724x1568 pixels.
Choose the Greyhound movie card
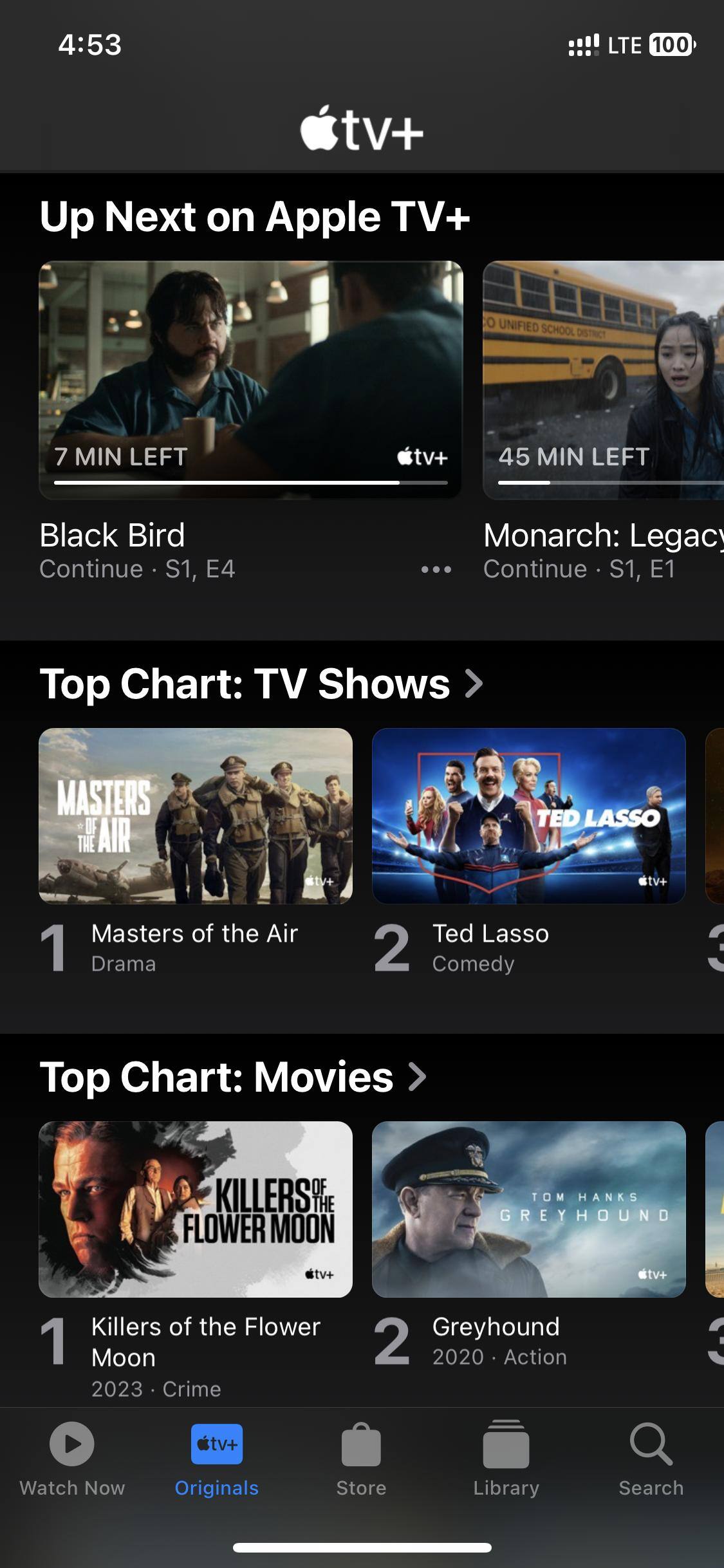click(x=528, y=1209)
